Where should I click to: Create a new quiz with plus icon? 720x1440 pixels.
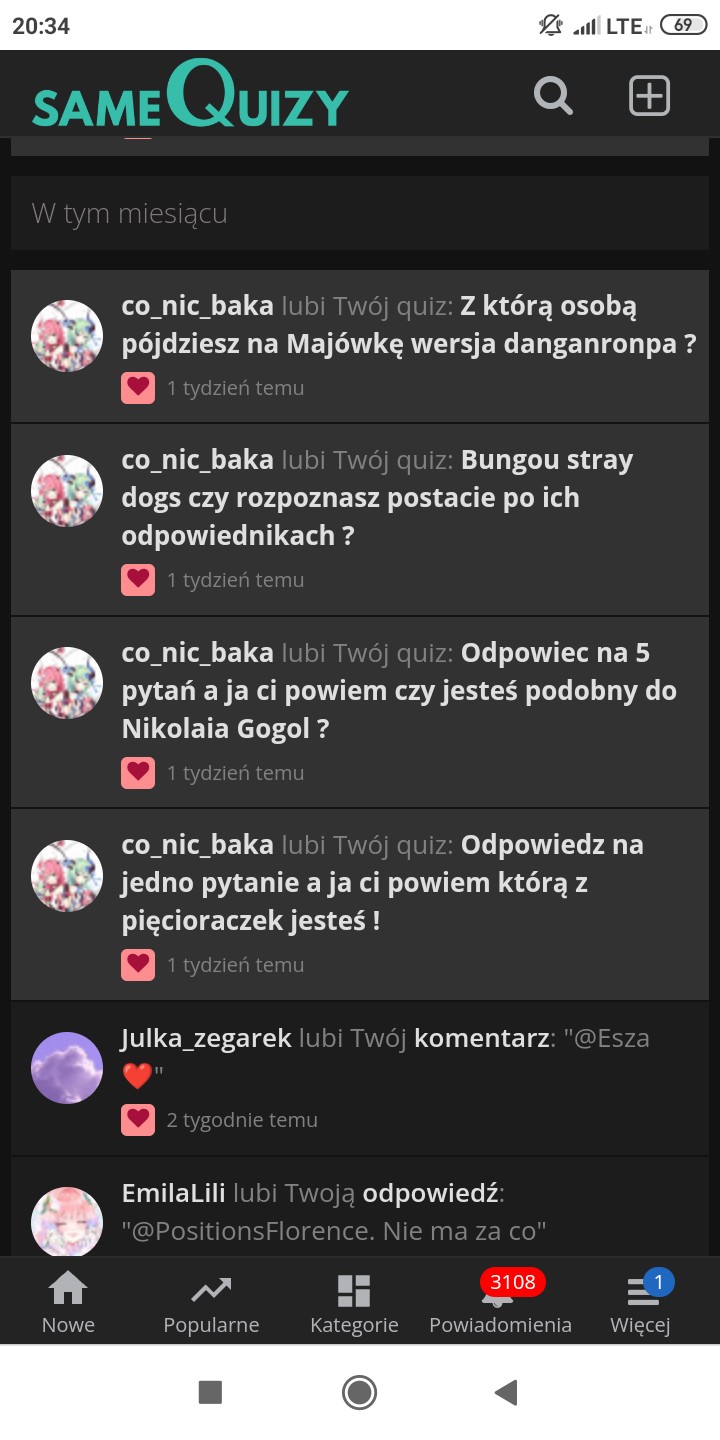649,96
